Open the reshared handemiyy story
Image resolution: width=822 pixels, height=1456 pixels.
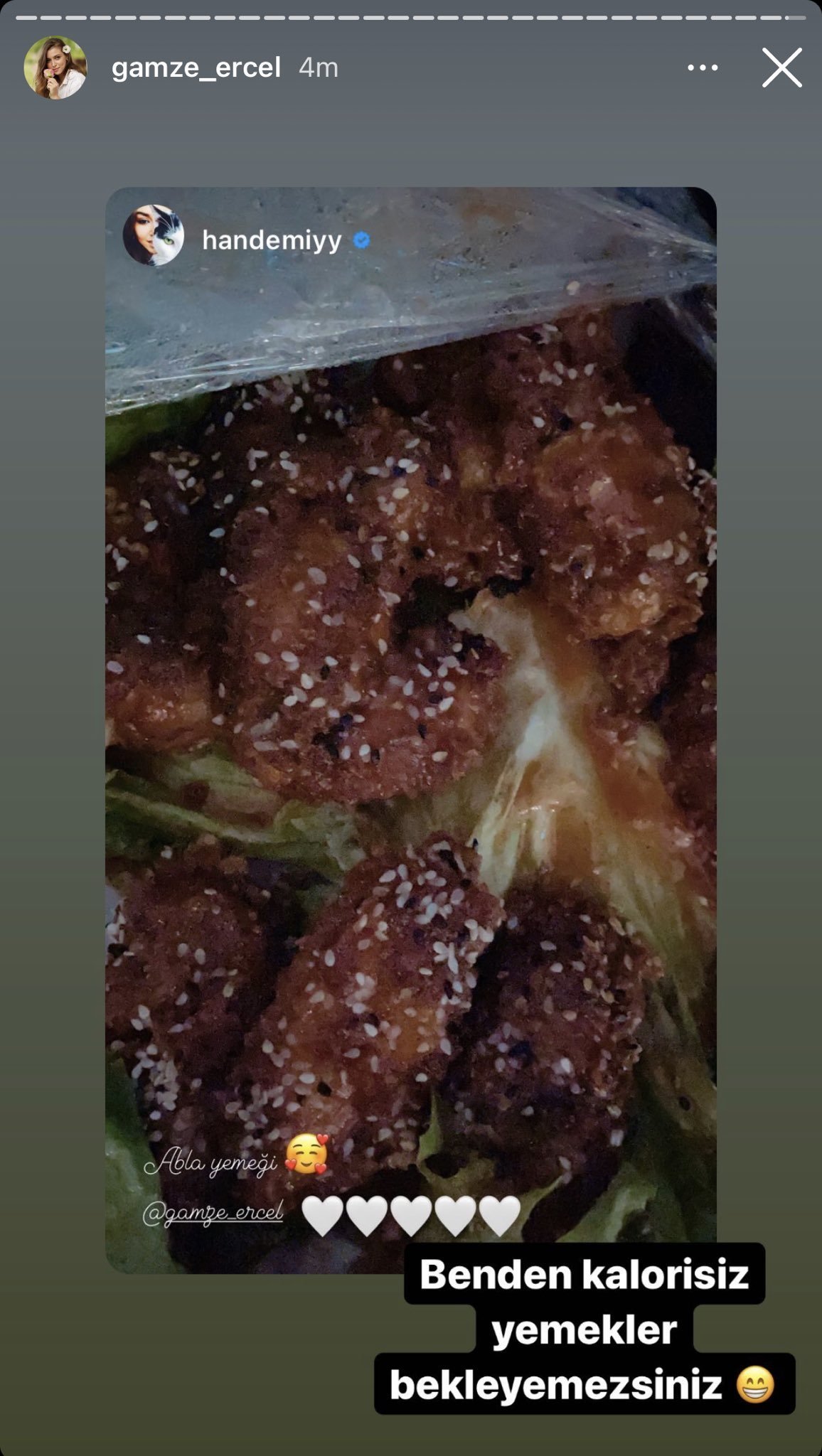click(411, 711)
